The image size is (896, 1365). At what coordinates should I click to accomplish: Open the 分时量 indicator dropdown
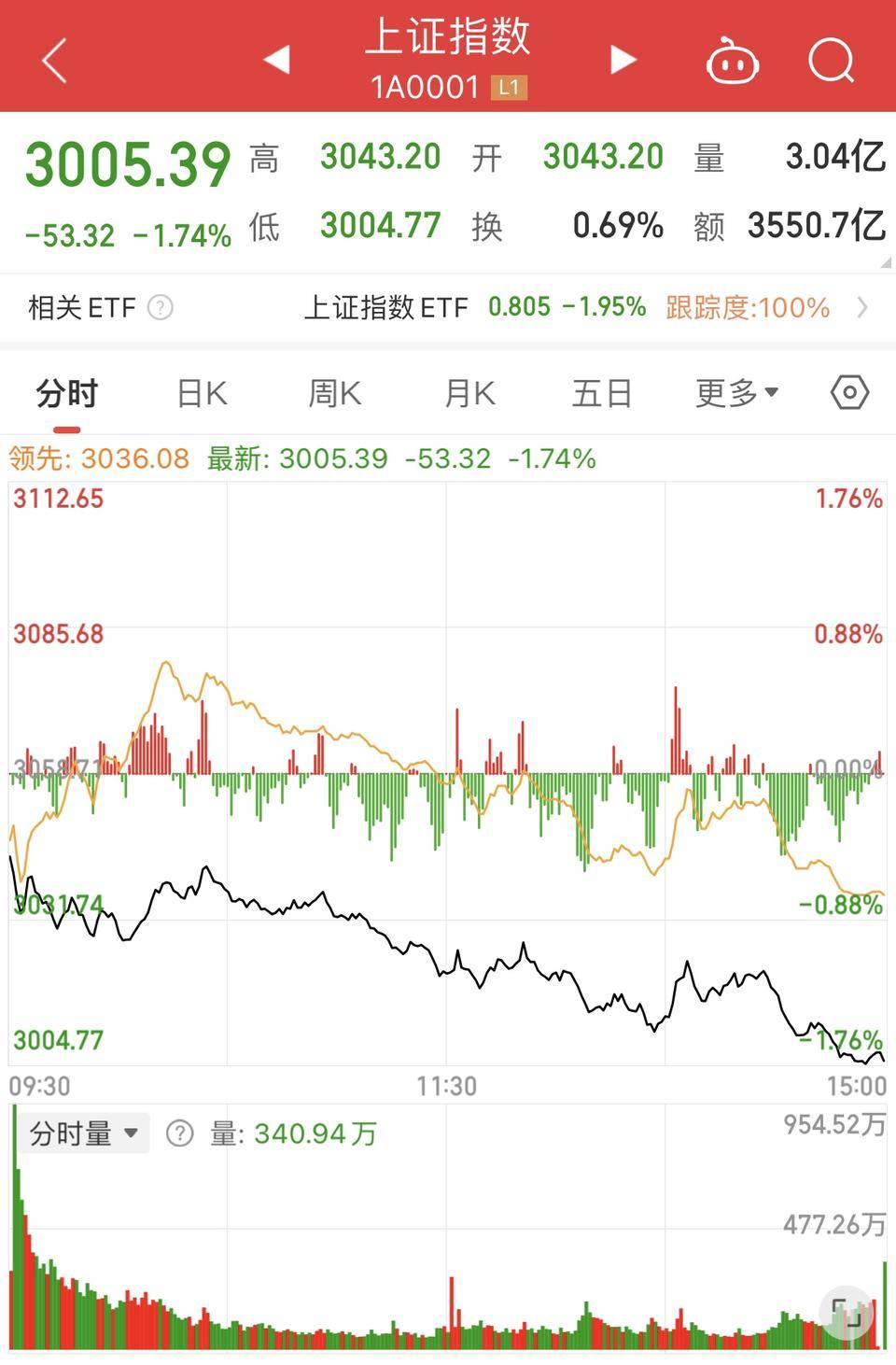coord(84,1133)
